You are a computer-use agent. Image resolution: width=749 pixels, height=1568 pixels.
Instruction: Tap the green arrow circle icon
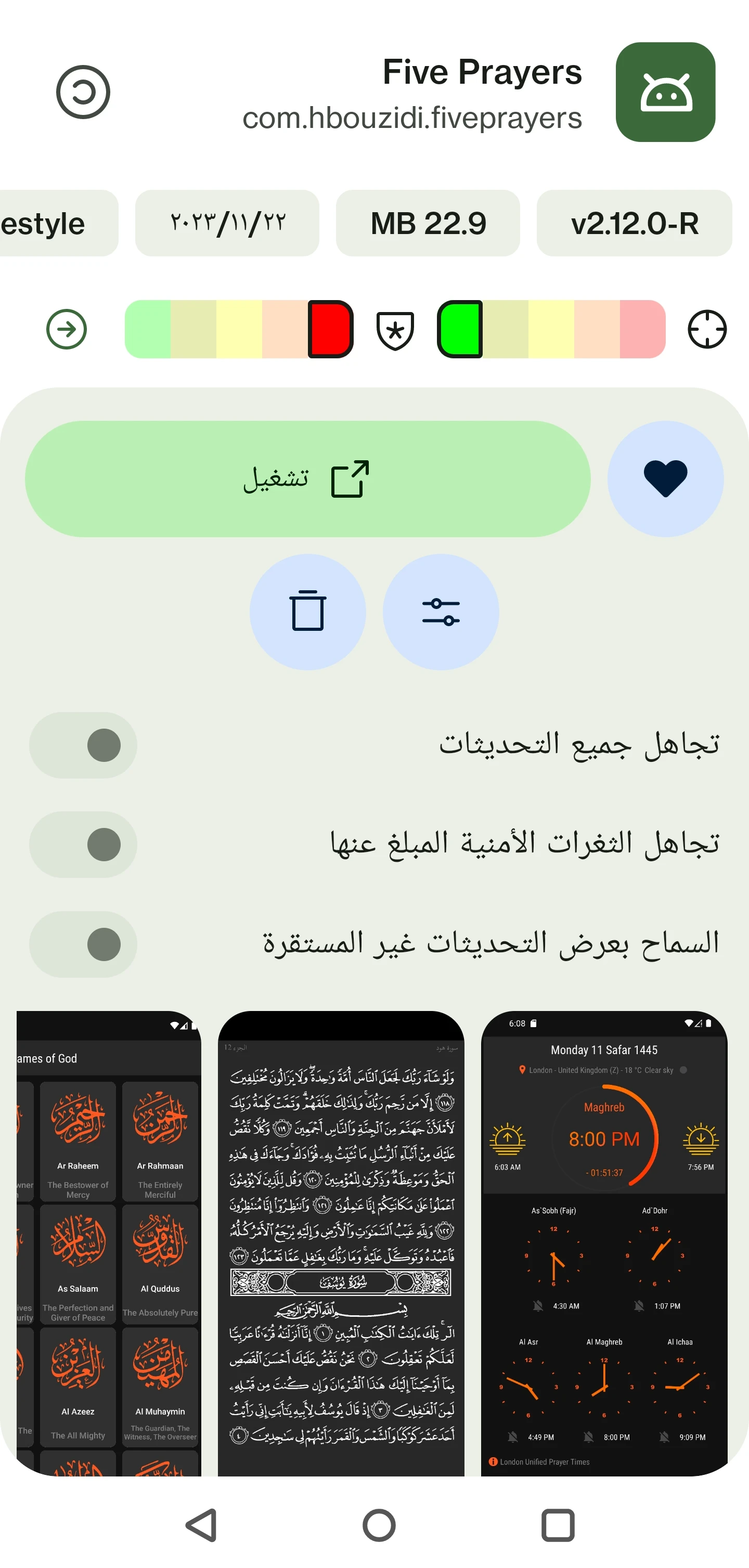coord(67,329)
